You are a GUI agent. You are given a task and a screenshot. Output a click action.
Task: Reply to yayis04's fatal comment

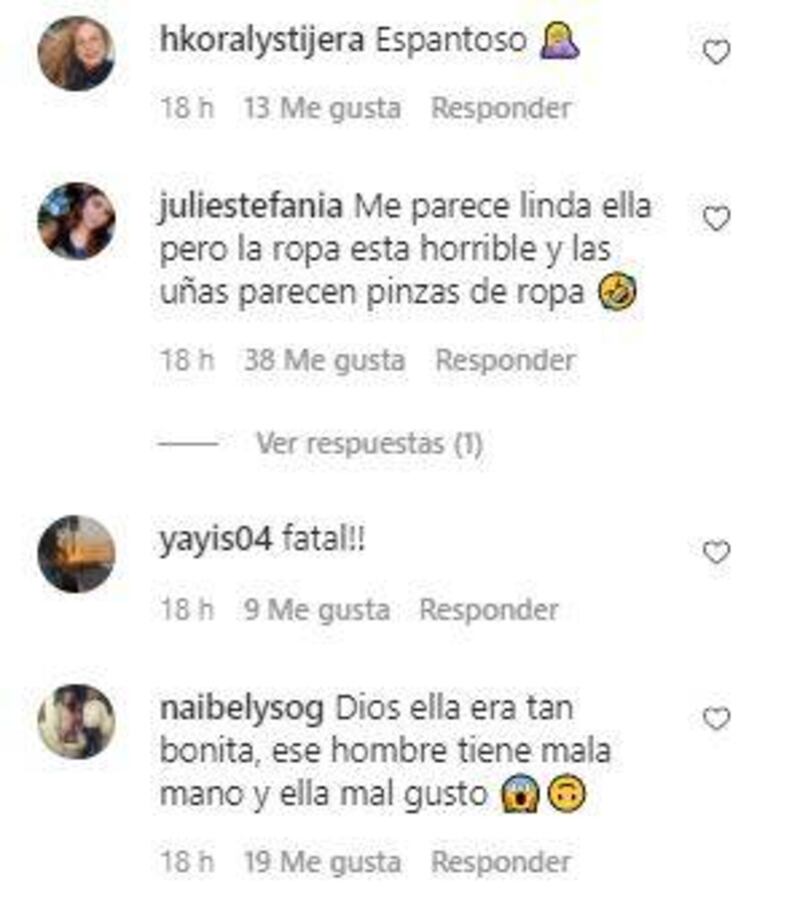pyautogui.click(x=488, y=609)
